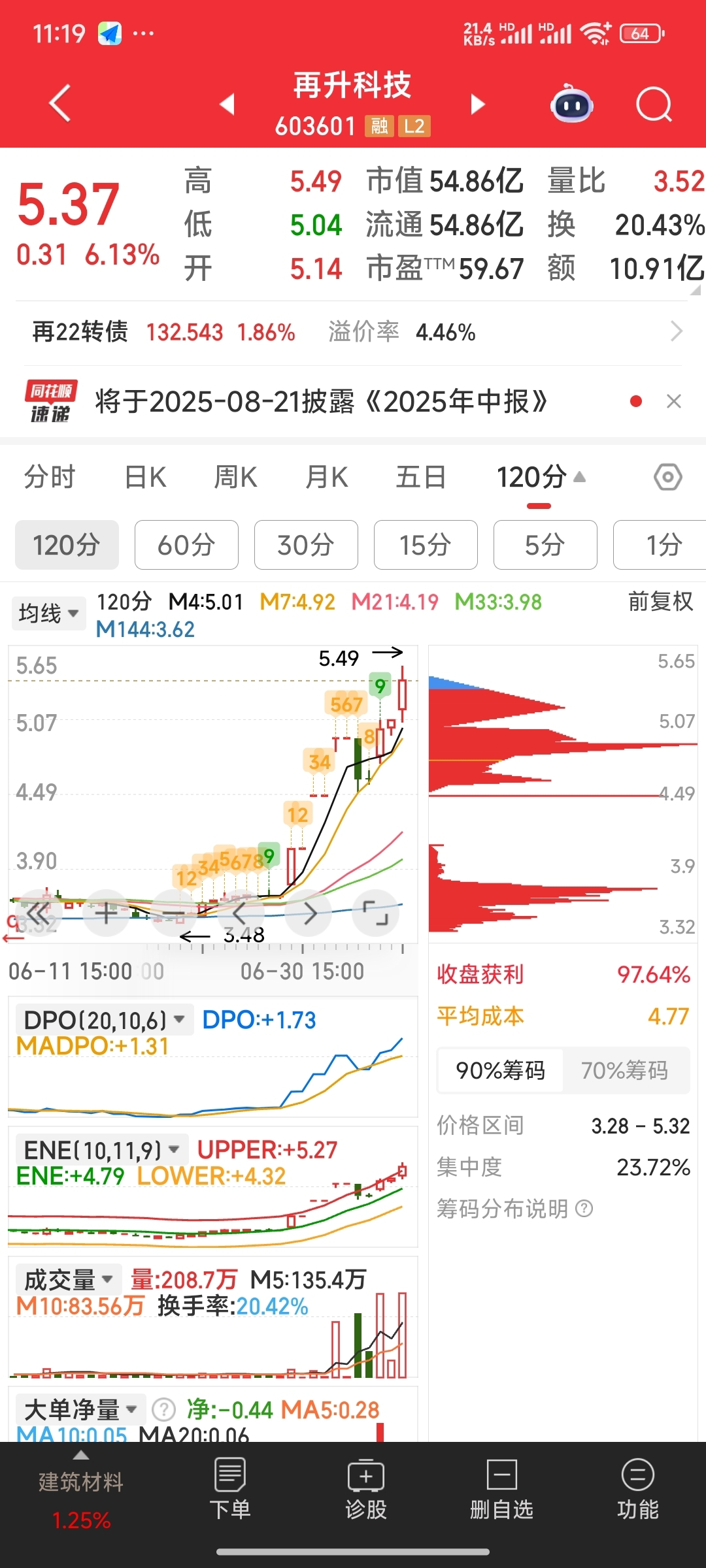Image resolution: width=706 pixels, height=1568 pixels.
Task: Choose the 60分 interval chip
Action: pyautogui.click(x=186, y=545)
